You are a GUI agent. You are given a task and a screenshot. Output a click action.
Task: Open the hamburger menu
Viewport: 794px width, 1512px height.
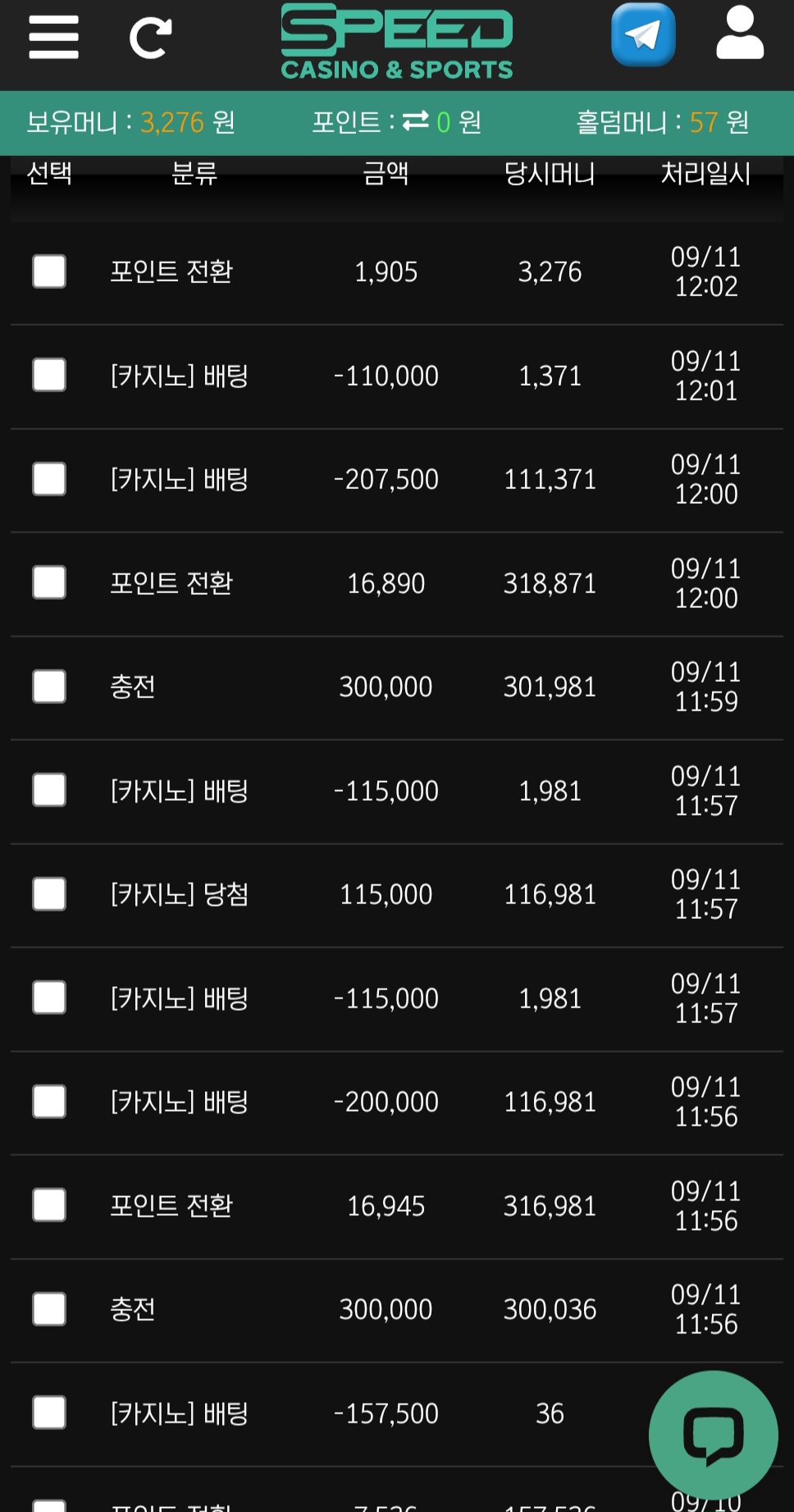[x=53, y=37]
